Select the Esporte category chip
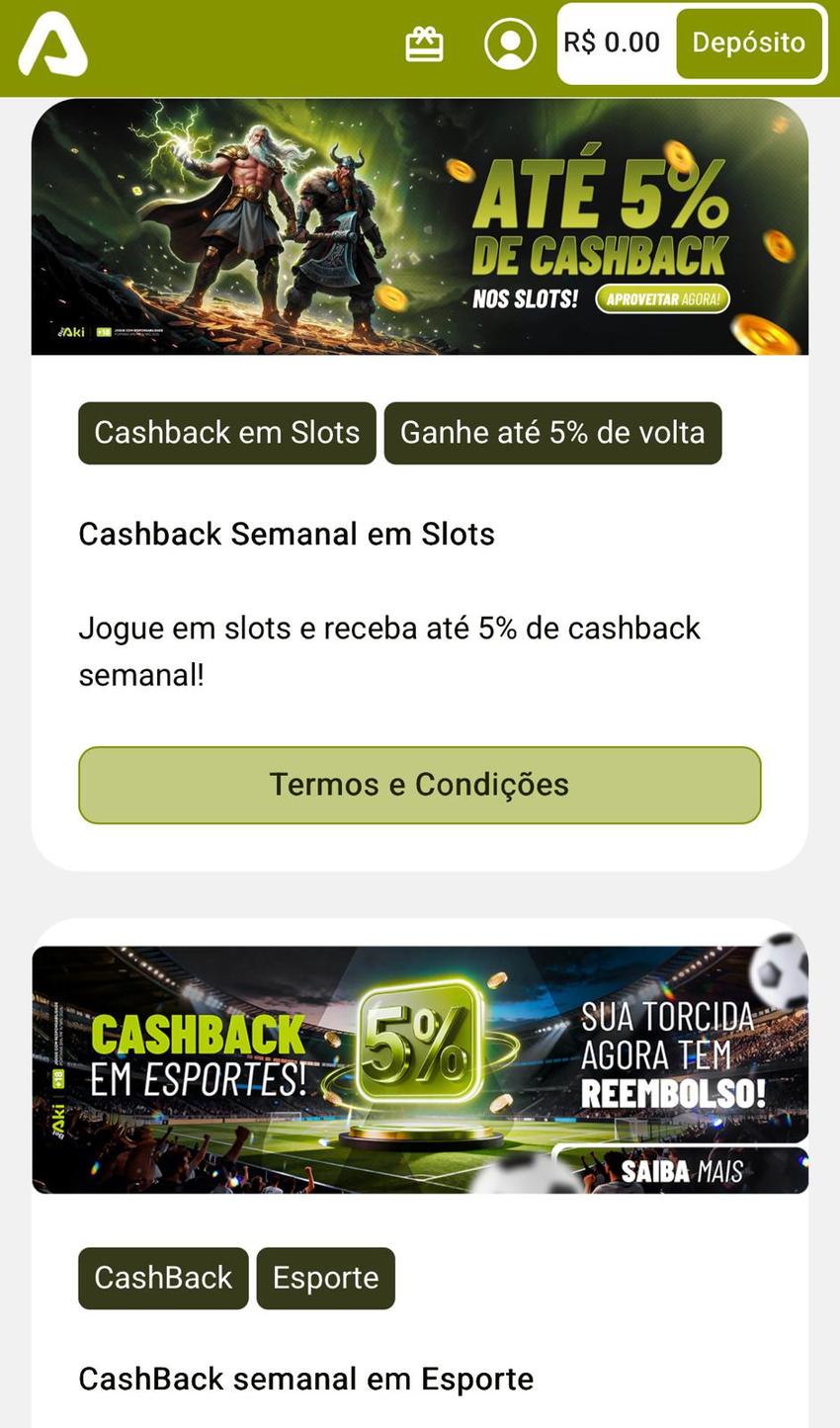The image size is (840, 1428). (x=325, y=1278)
